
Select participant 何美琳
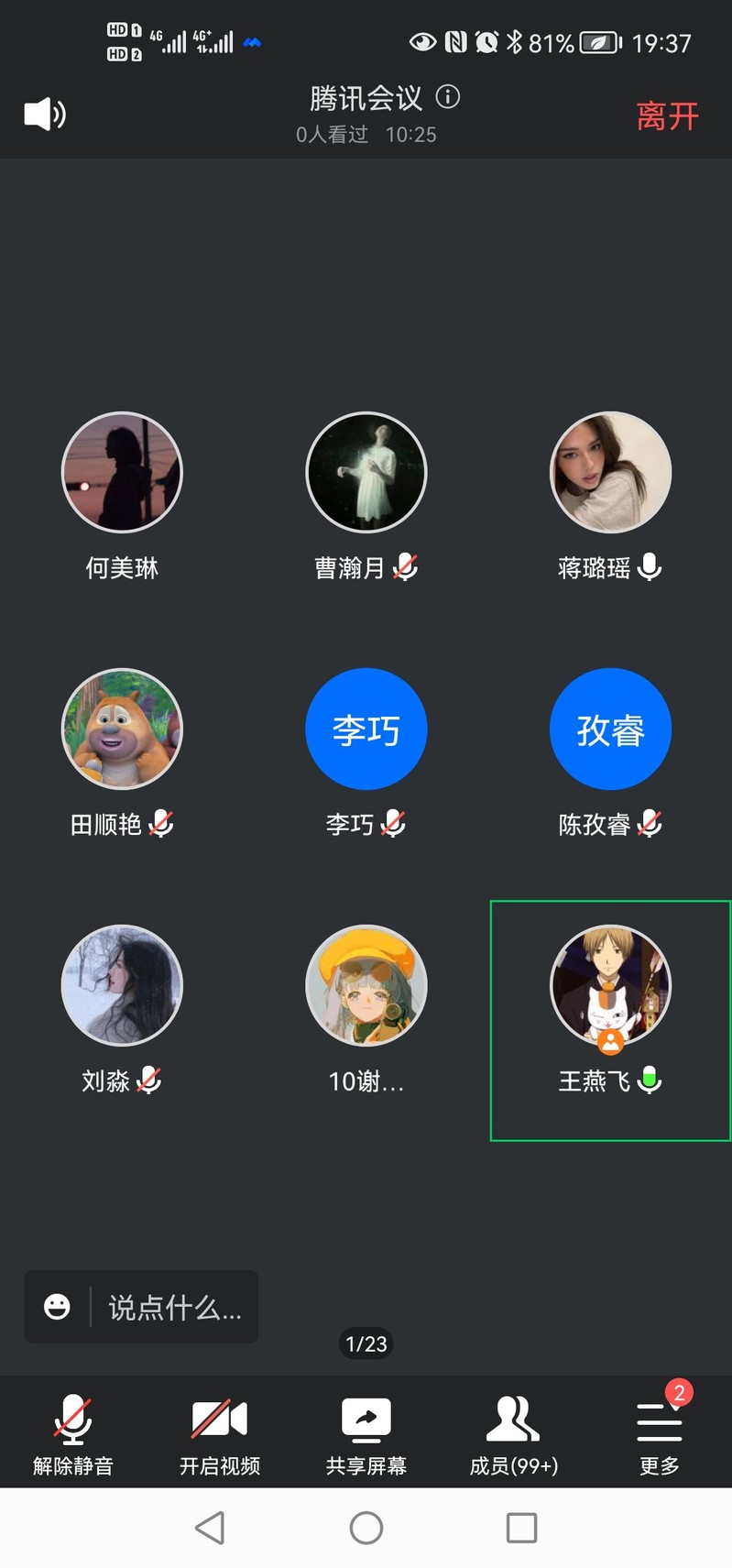pyautogui.click(x=122, y=473)
